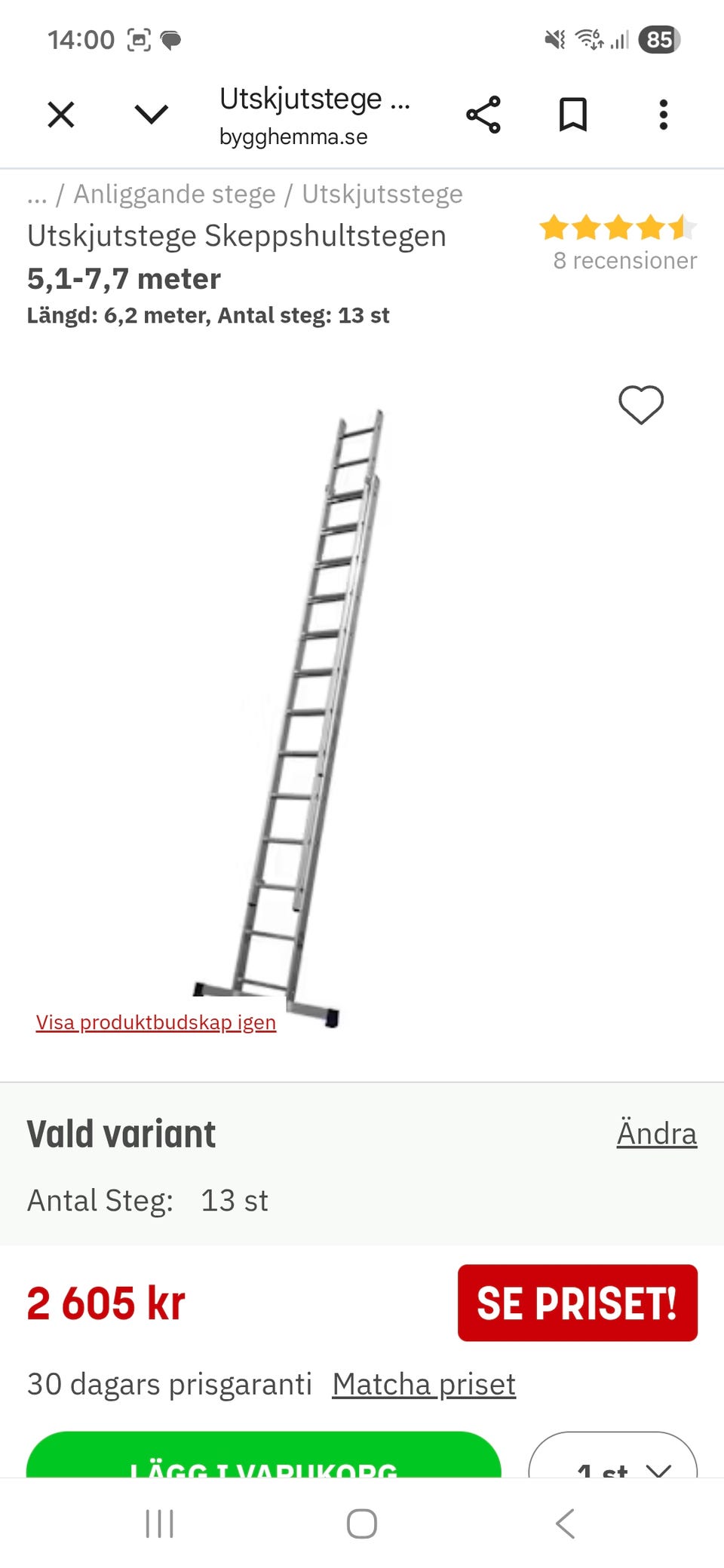
Task: Open the share options
Action: pyautogui.click(x=483, y=114)
